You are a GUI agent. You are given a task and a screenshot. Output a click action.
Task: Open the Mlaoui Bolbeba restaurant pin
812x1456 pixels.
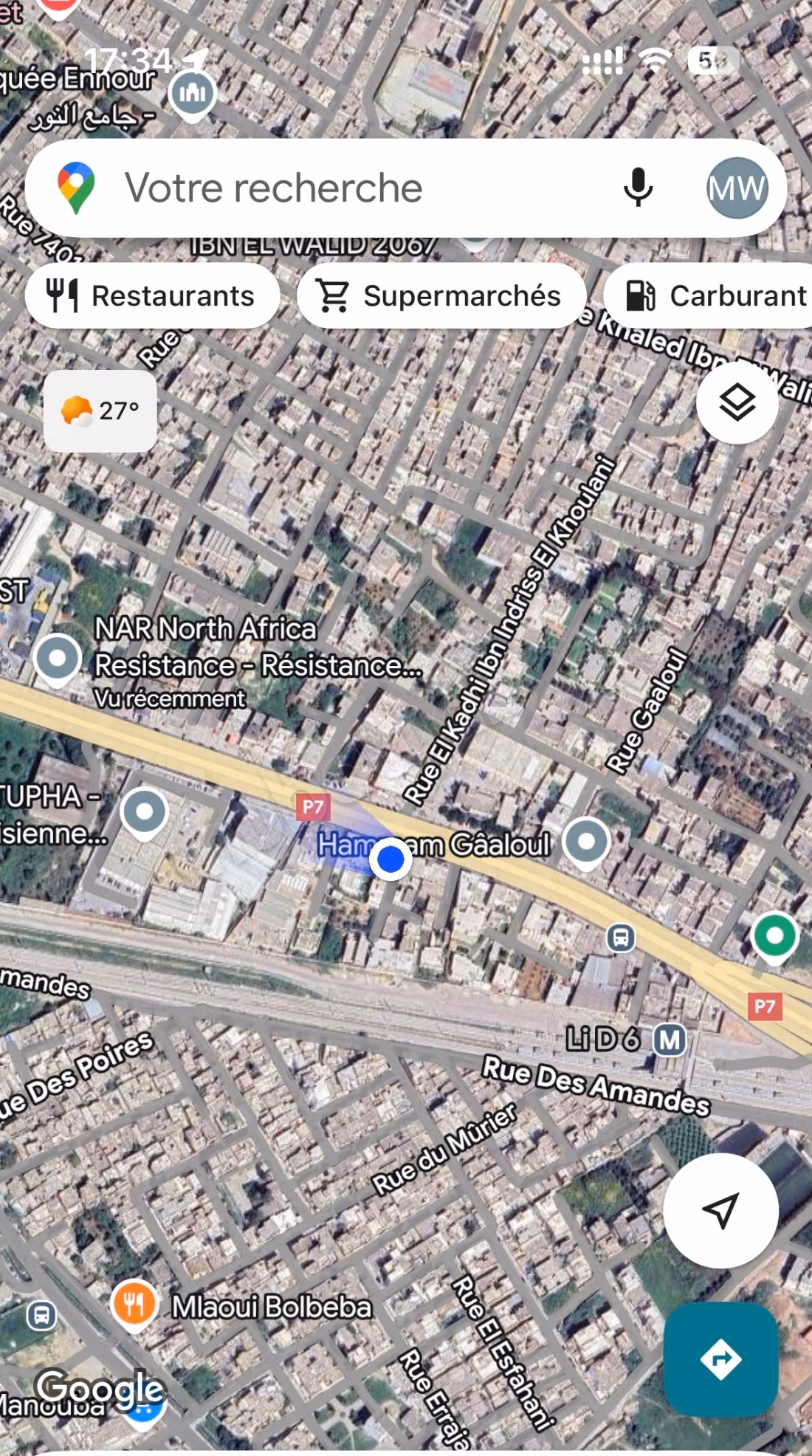134,1305
